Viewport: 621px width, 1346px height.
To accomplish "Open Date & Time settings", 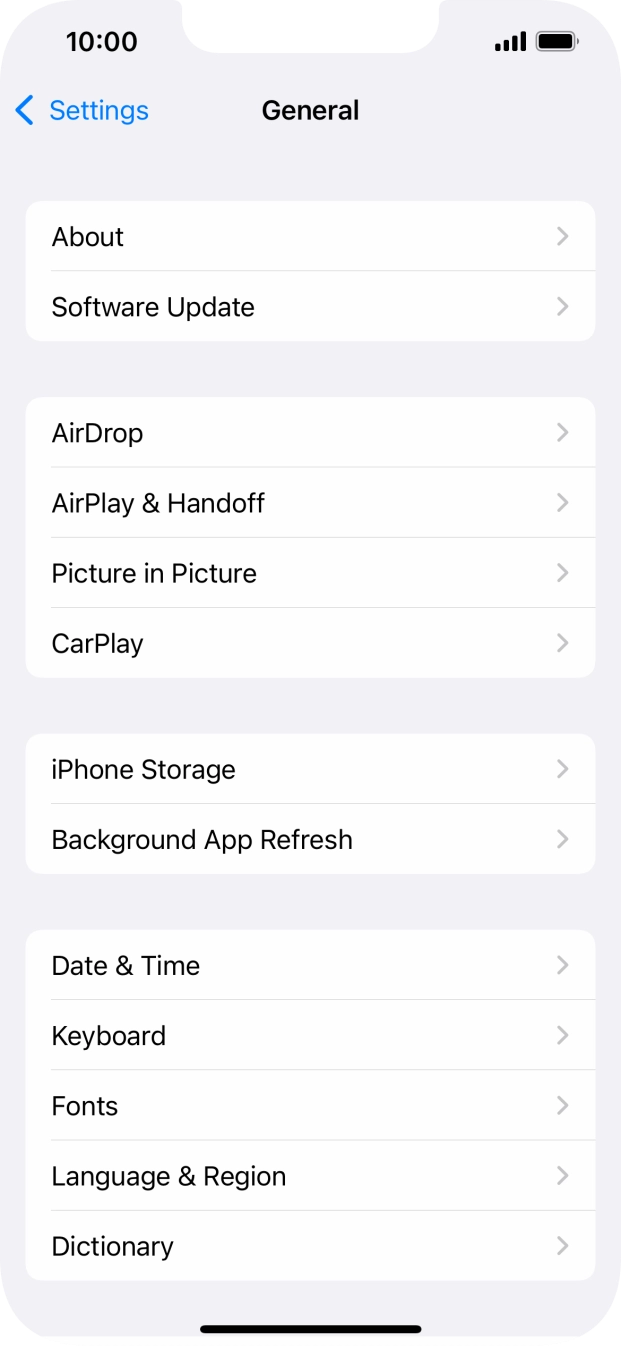I will (310, 966).
